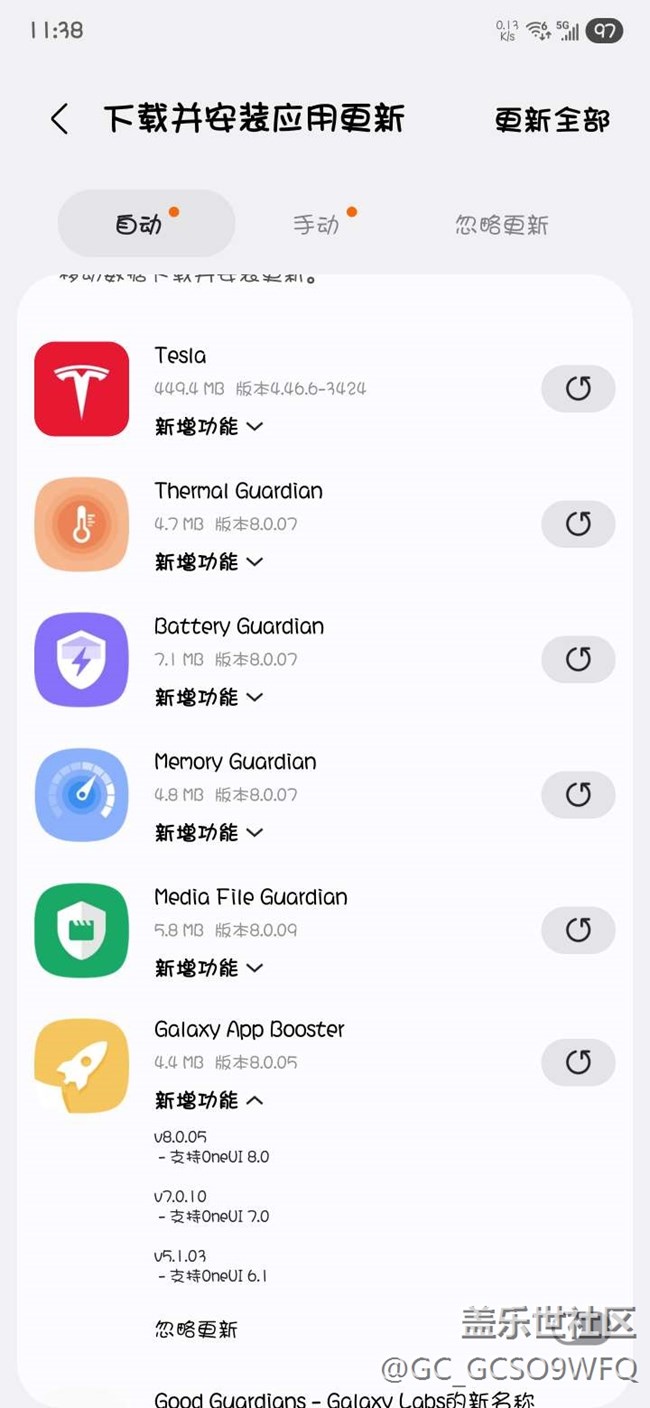The width and height of the screenshot is (650, 1408).
Task: Tap 忽略更新 for Galaxy App Booster
Action: point(196,1330)
